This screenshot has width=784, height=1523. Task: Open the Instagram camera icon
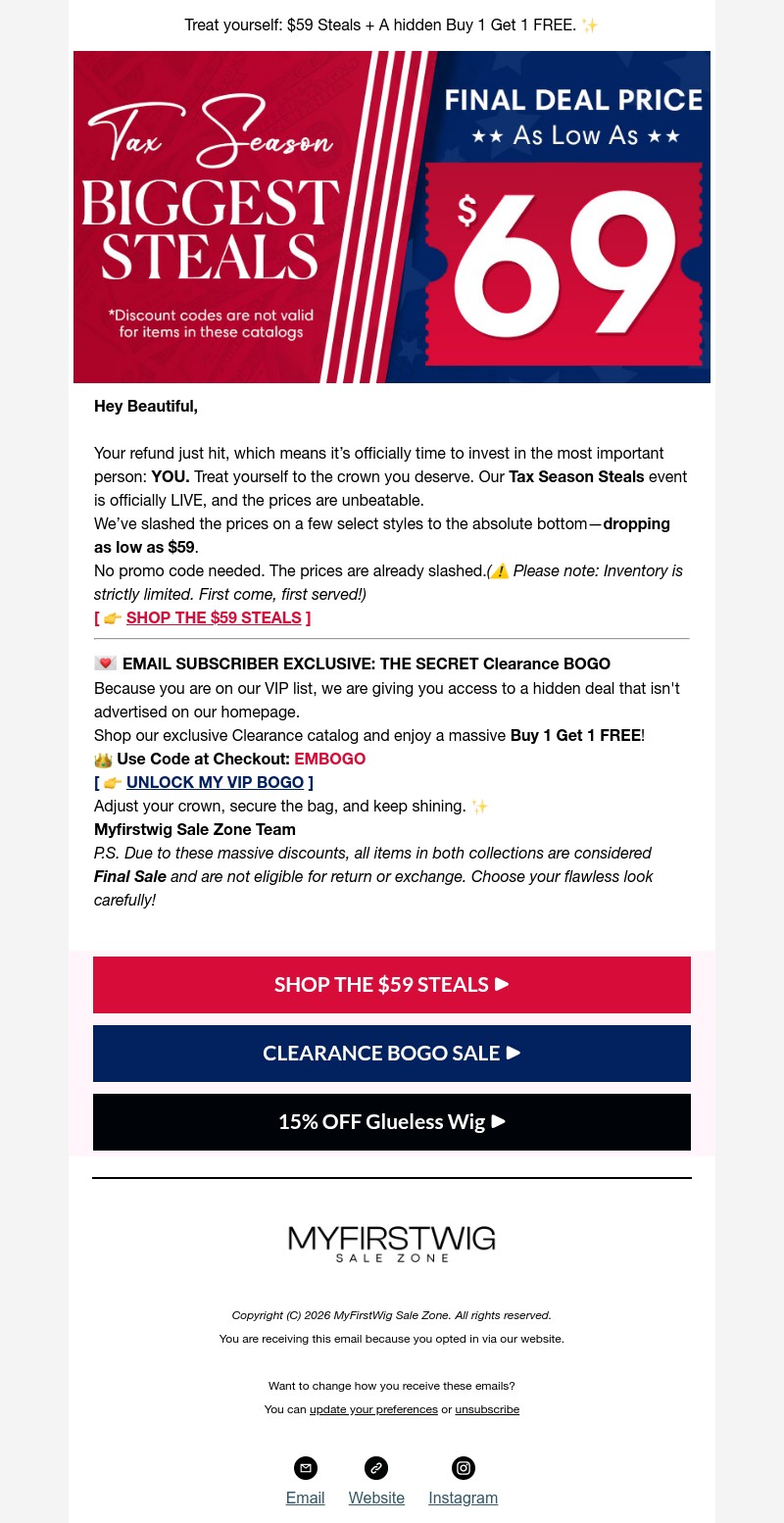(x=463, y=1467)
